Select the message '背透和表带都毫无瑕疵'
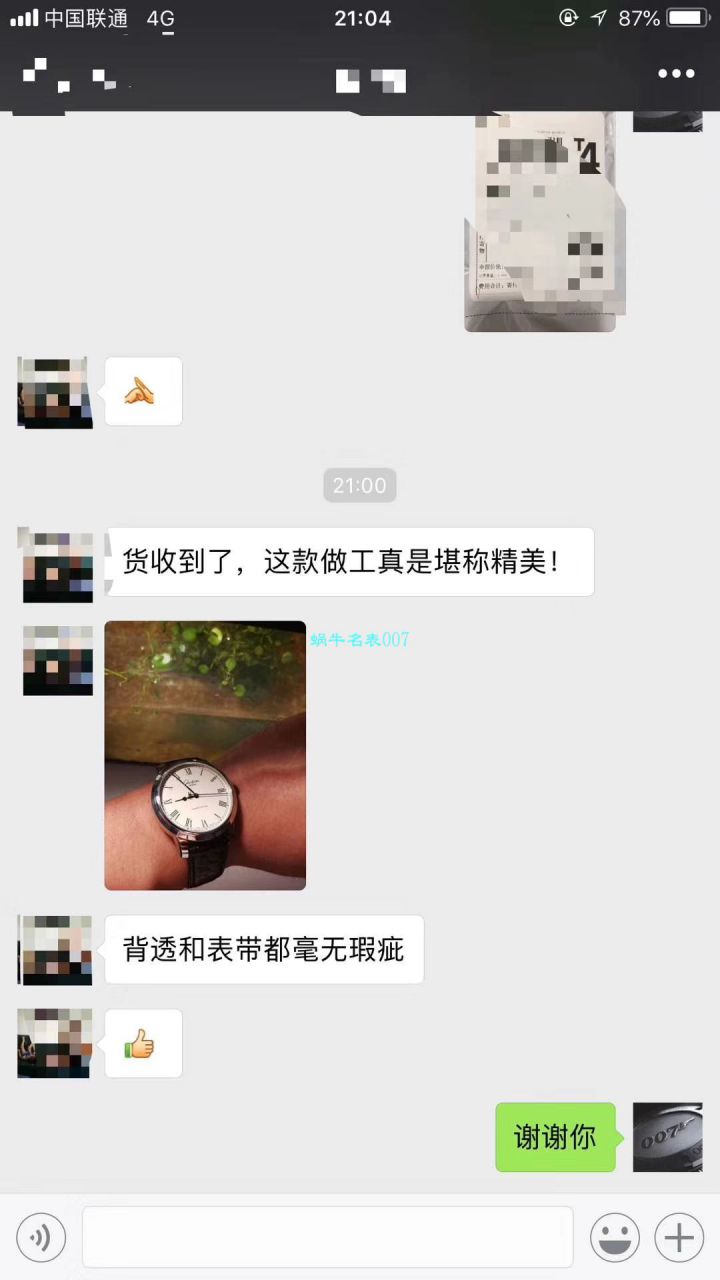Viewport: 720px width, 1280px height. pyautogui.click(x=264, y=949)
